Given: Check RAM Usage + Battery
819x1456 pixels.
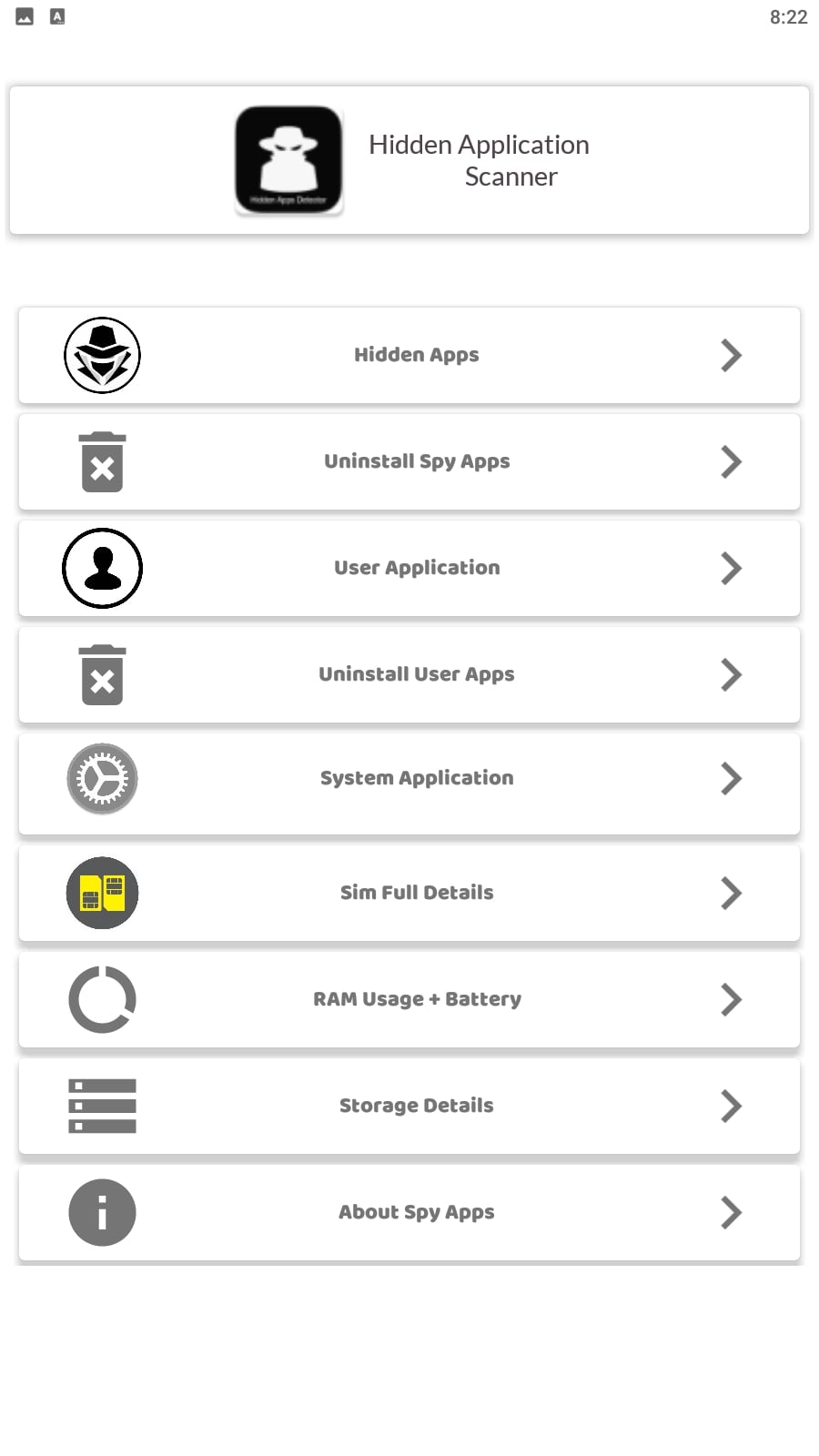Looking at the screenshot, I should (x=409, y=999).
